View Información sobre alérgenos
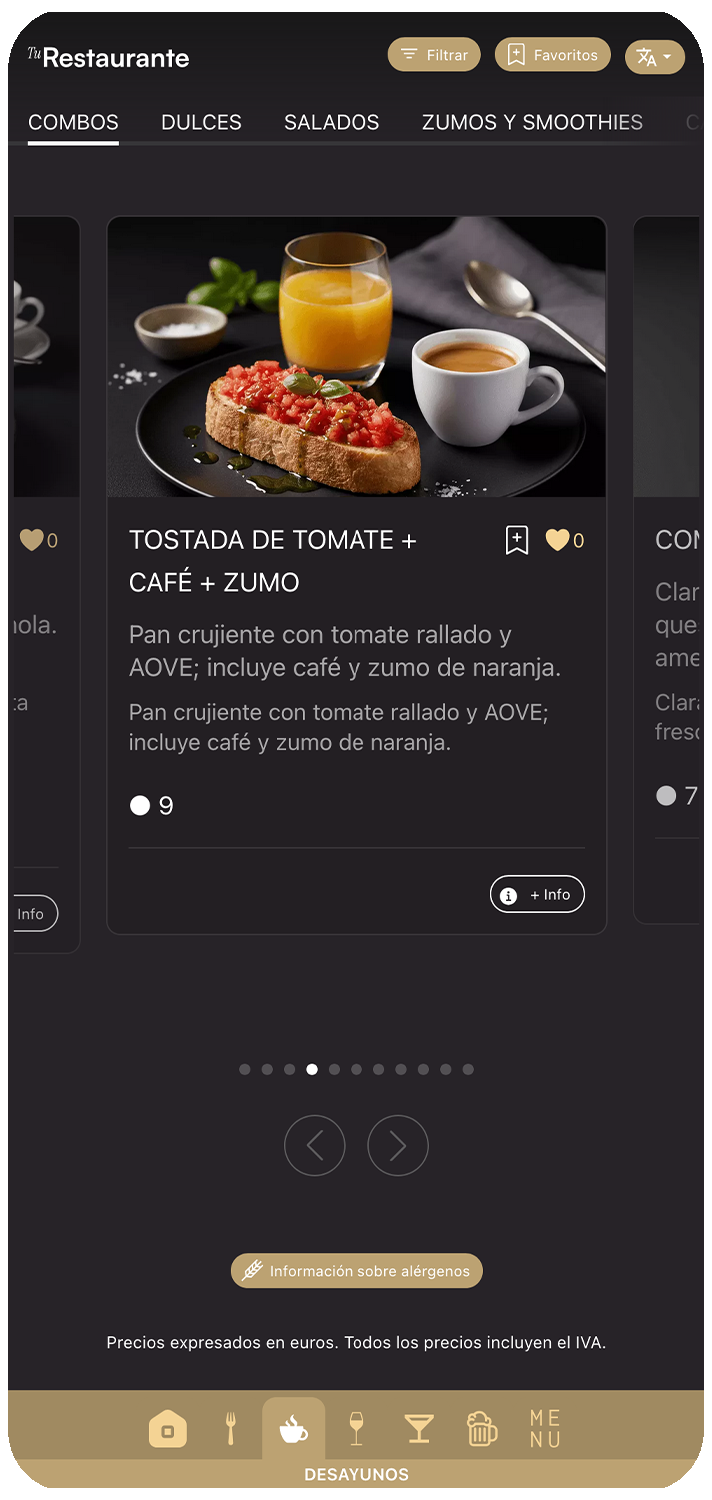Image resolution: width=712 pixels, height=1500 pixels. point(357,1271)
